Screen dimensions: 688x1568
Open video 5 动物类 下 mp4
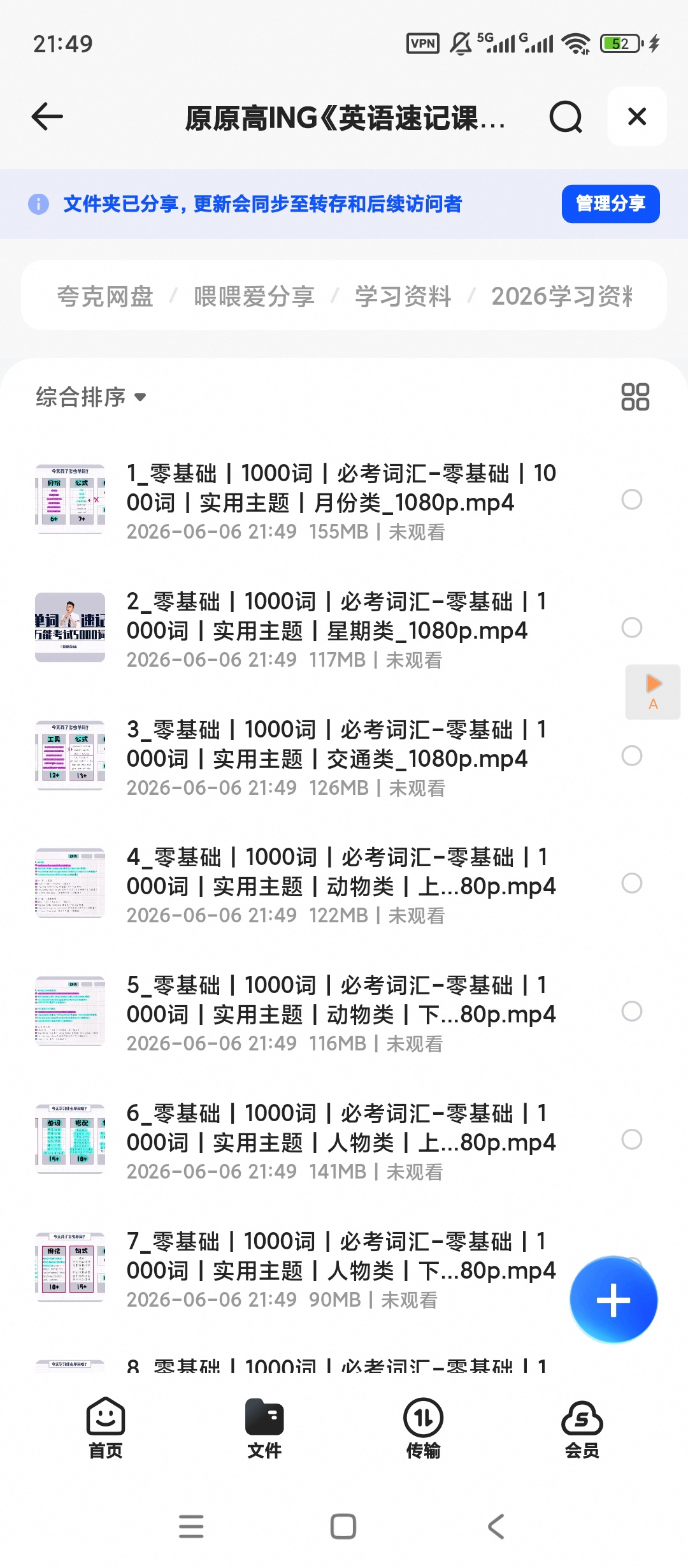[x=341, y=1012]
